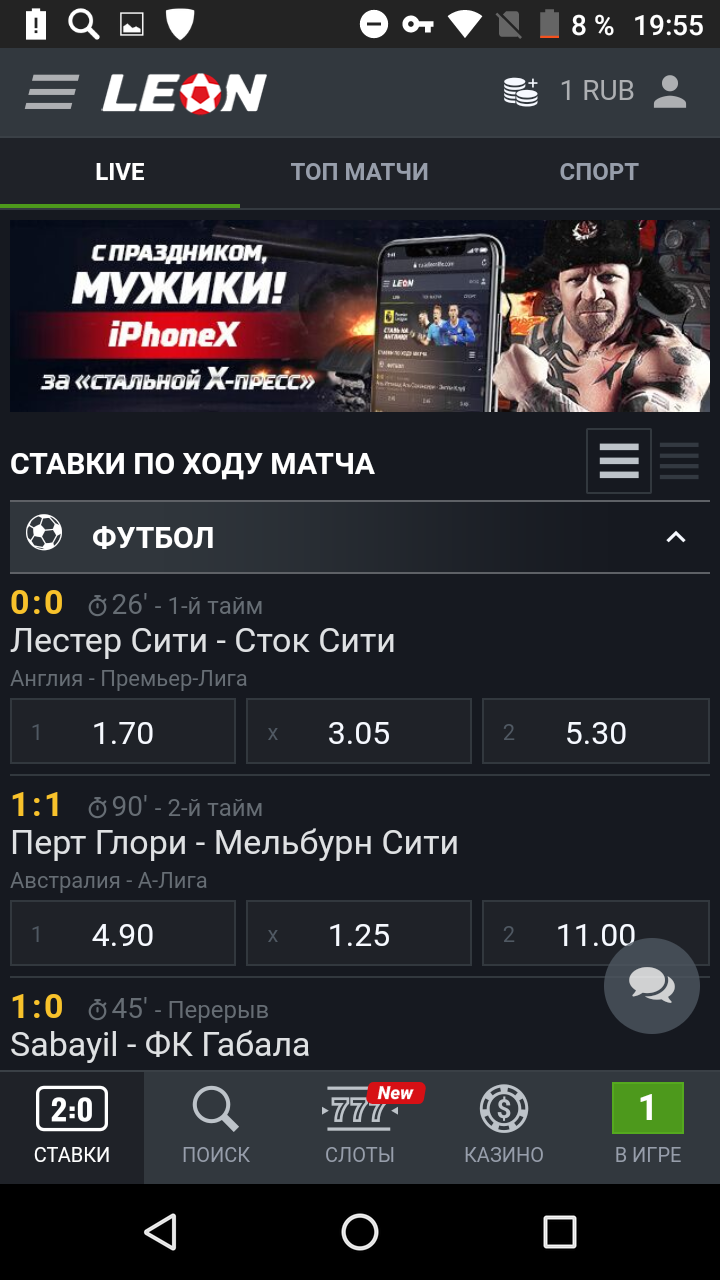720x1280 pixels.
Task: Open the live chat support bubble
Action: tap(652, 986)
